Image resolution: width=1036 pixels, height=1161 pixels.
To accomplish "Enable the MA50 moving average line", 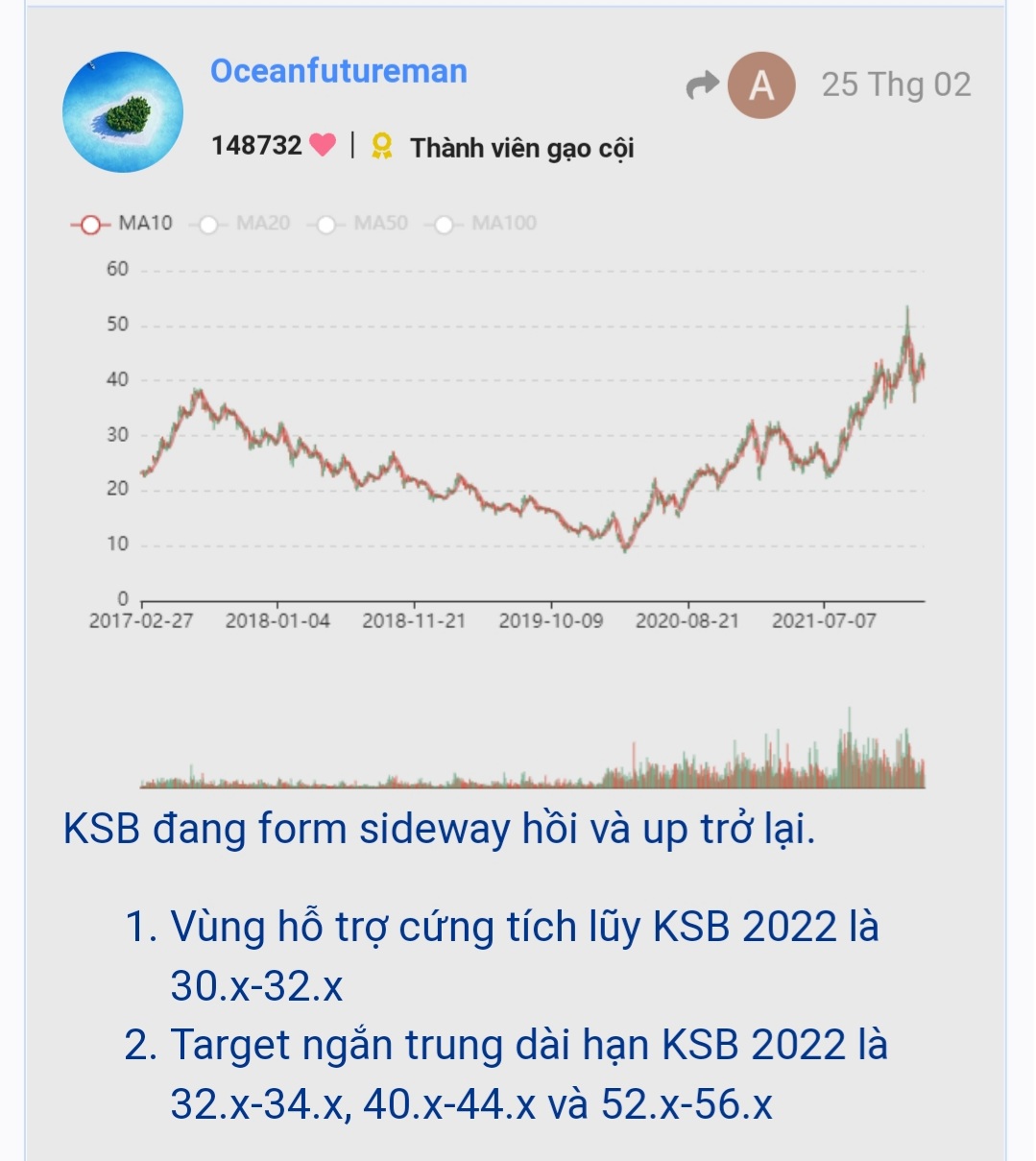I will click(358, 224).
